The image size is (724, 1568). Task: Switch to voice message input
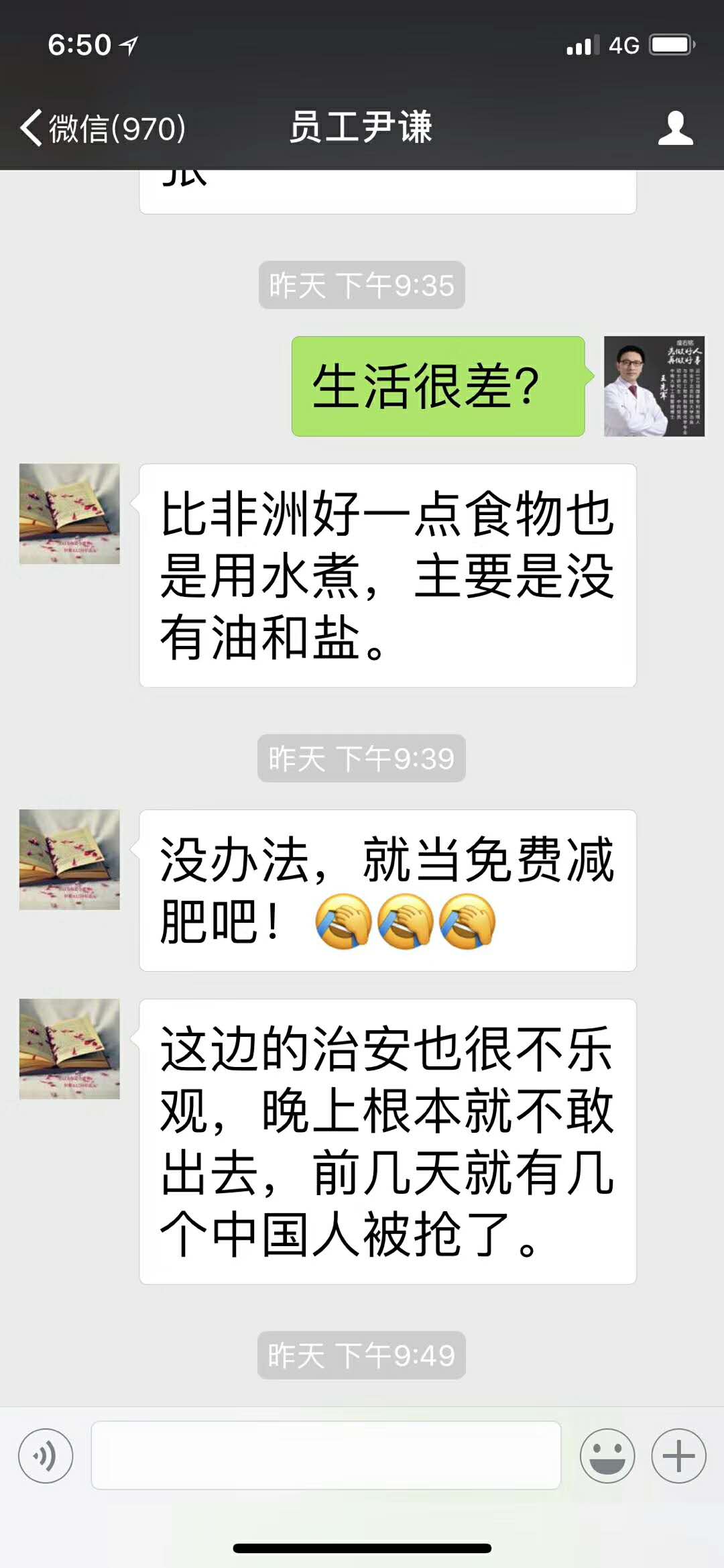point(46,1455)
